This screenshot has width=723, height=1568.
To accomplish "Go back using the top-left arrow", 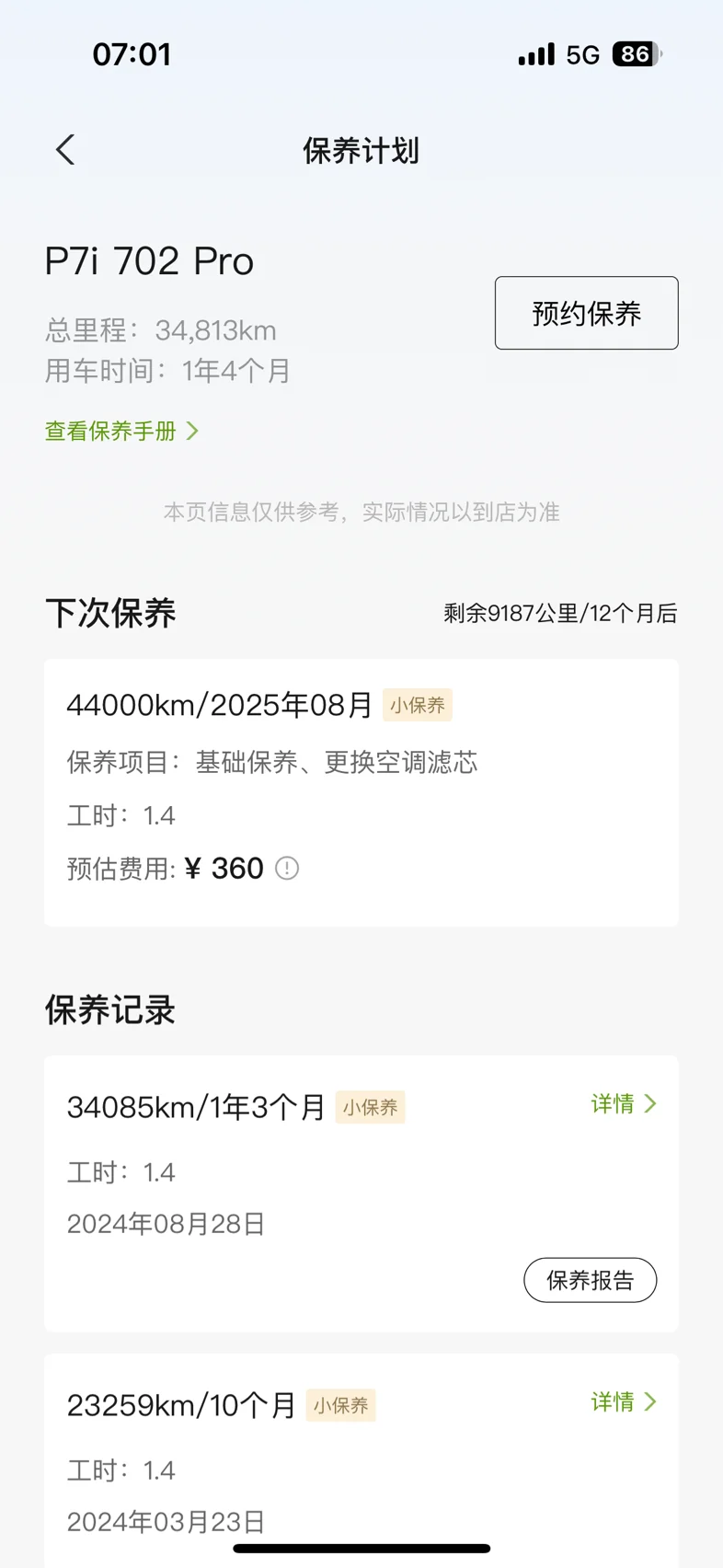I will (x=65, y=150).
